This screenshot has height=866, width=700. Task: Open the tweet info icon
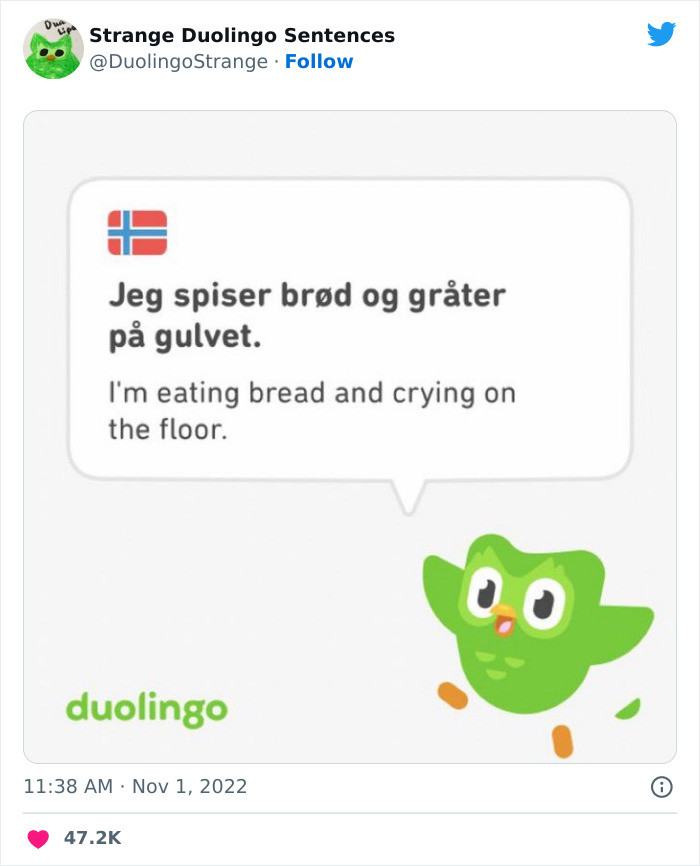[x=661, y=787]
